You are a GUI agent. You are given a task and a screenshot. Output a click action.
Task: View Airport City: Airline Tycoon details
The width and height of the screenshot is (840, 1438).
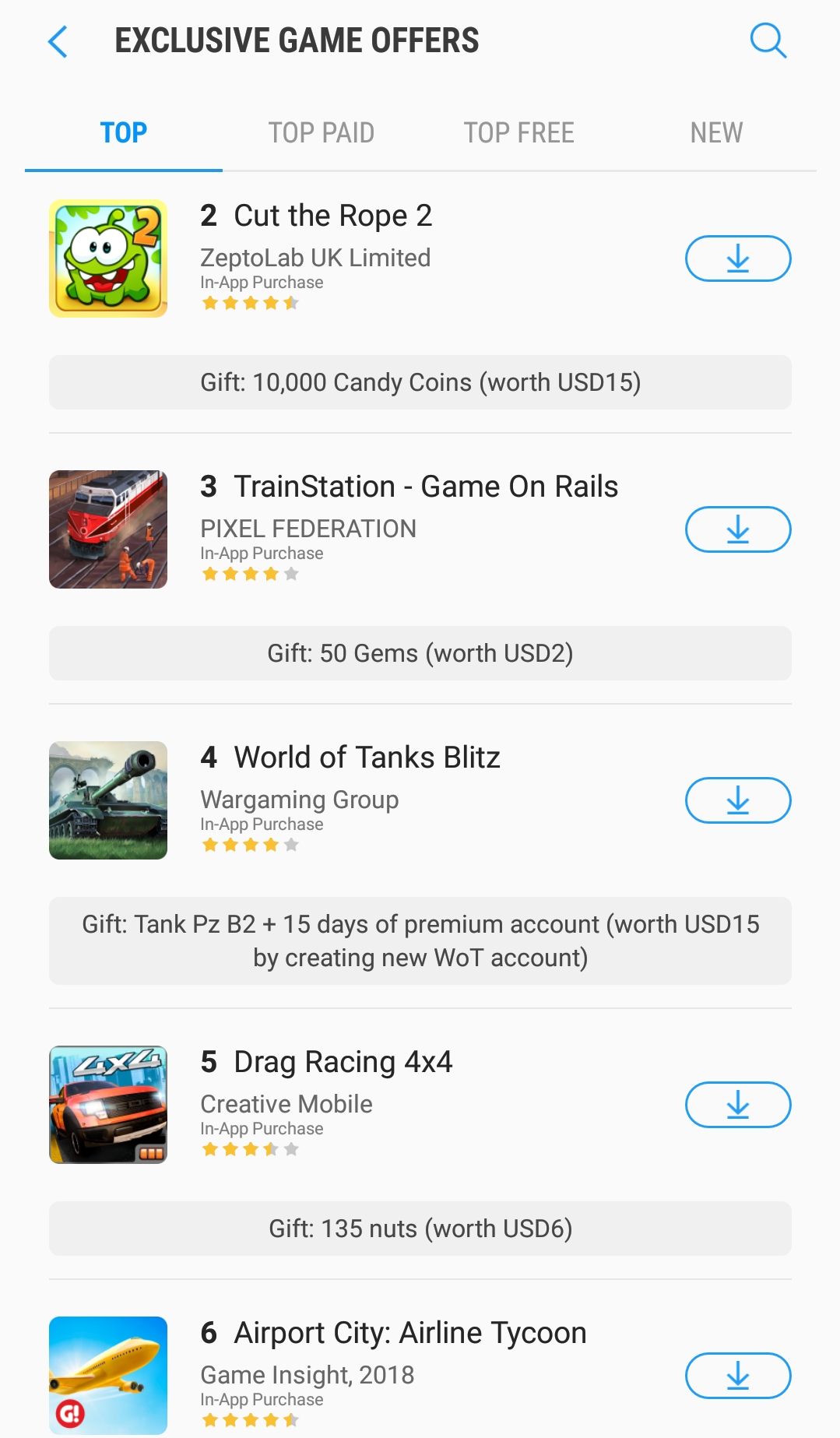[x=409, y=1334]
